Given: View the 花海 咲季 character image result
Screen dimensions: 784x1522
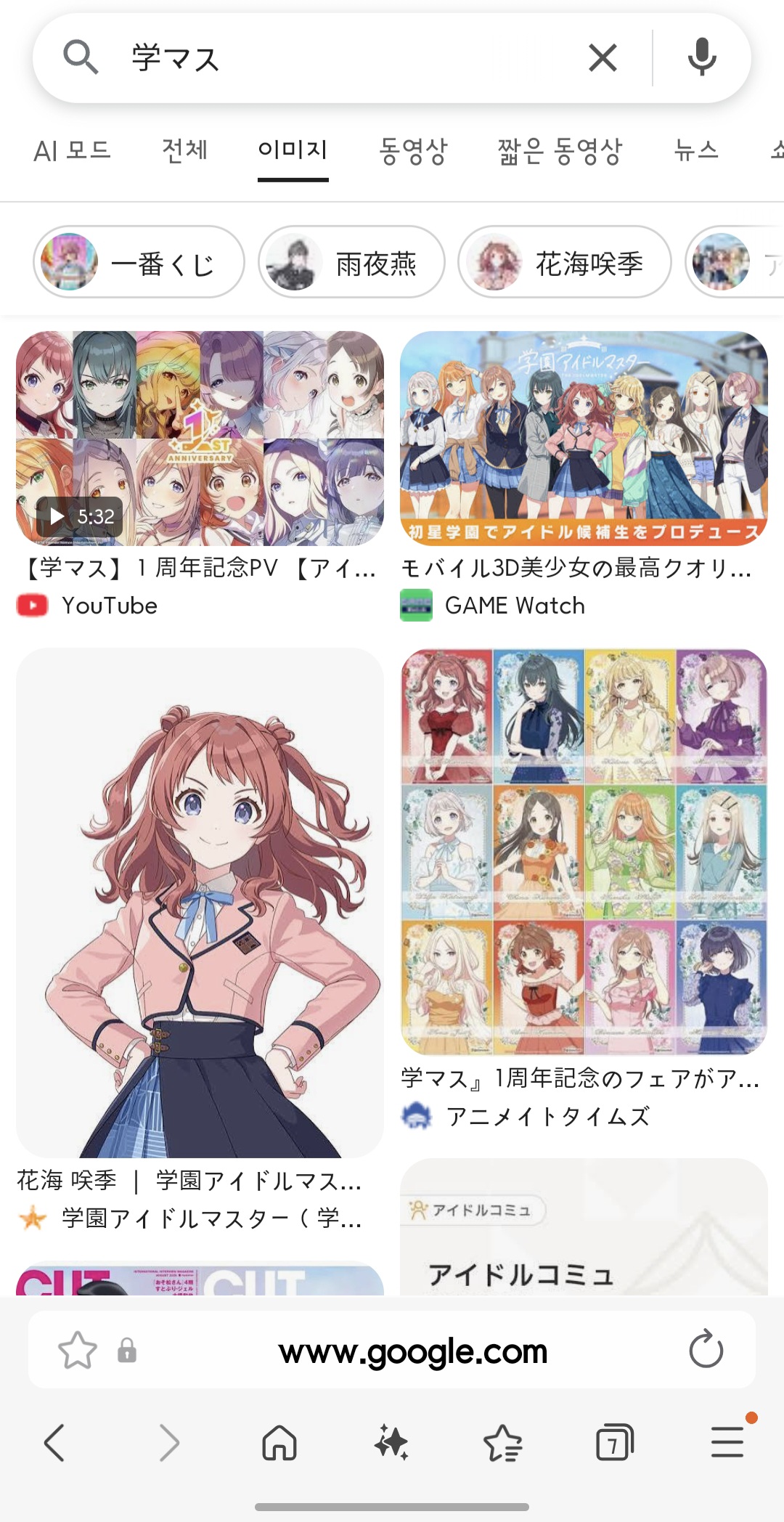Looking at the screenshot, I should pos(200,902).
